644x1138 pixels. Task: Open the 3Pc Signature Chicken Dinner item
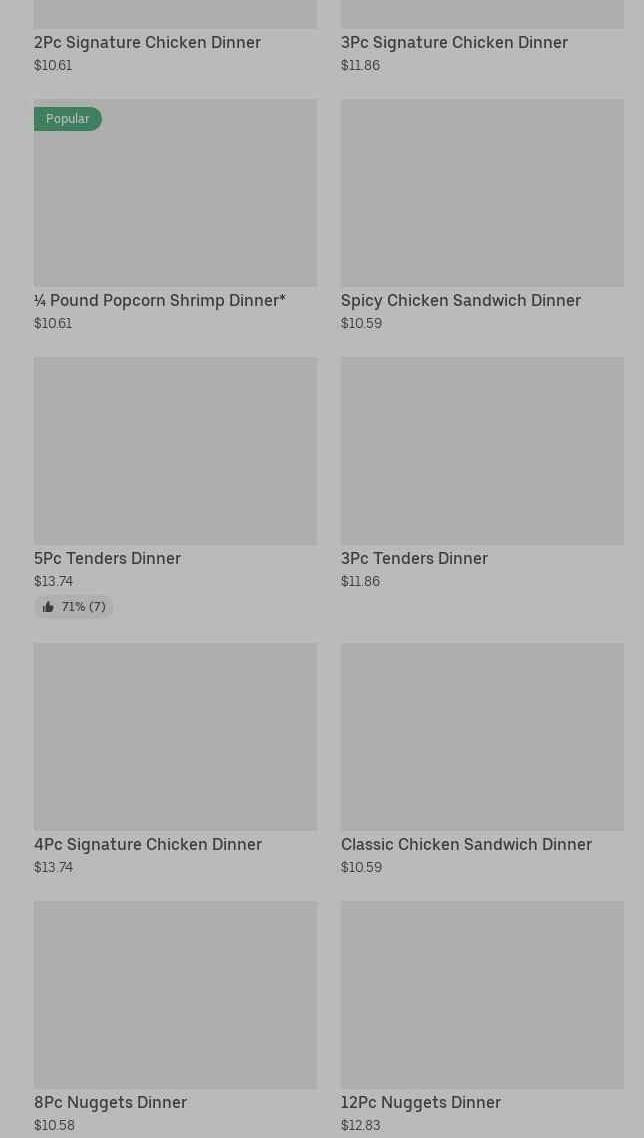point(482,37)
